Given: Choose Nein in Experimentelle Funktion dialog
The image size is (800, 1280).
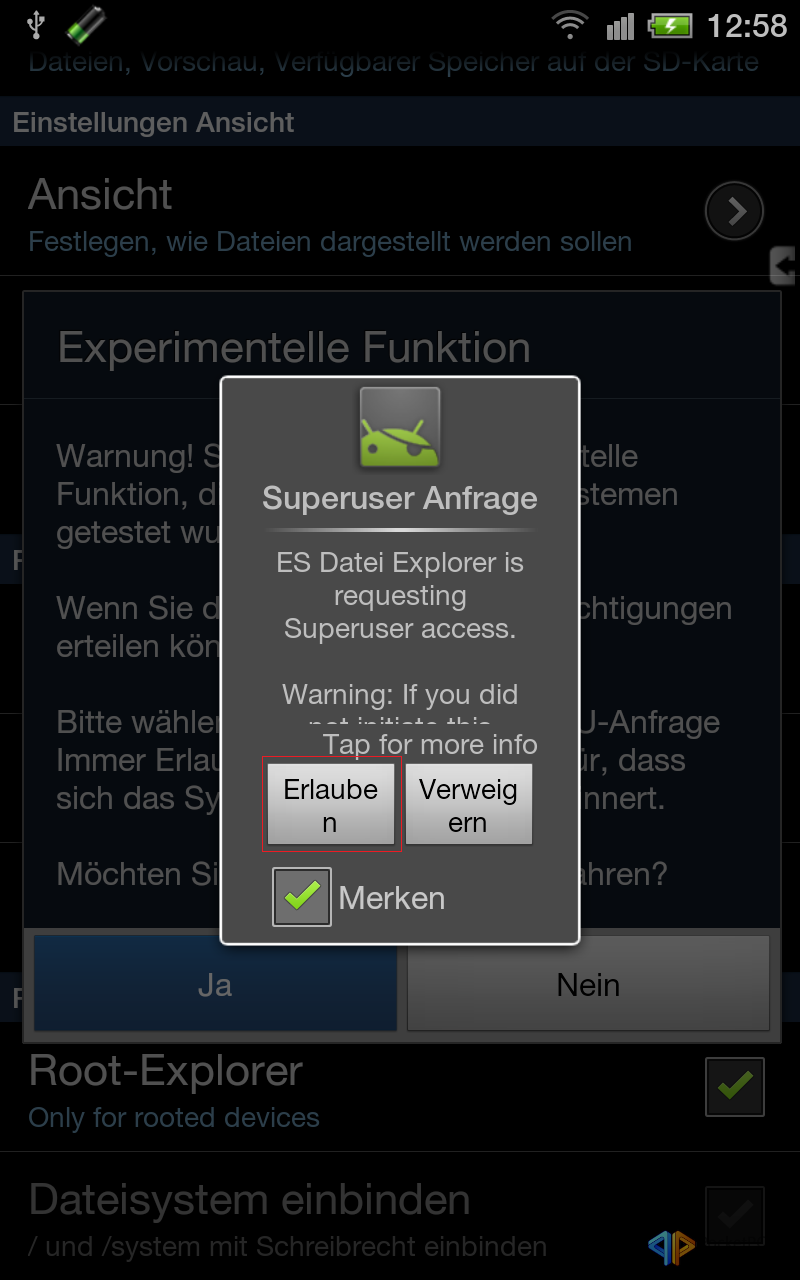Looking at the screenshot, I should click(x=588, y=984).
